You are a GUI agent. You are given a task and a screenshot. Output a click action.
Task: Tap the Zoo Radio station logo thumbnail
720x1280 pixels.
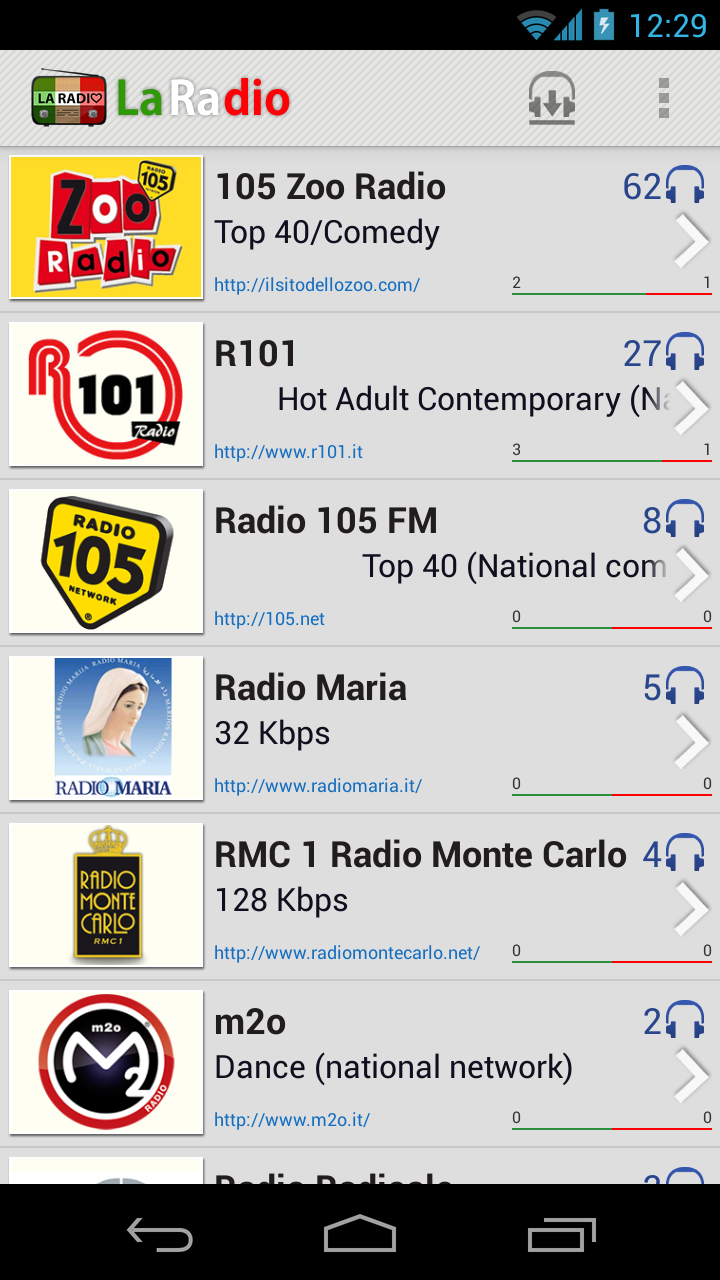106,227
